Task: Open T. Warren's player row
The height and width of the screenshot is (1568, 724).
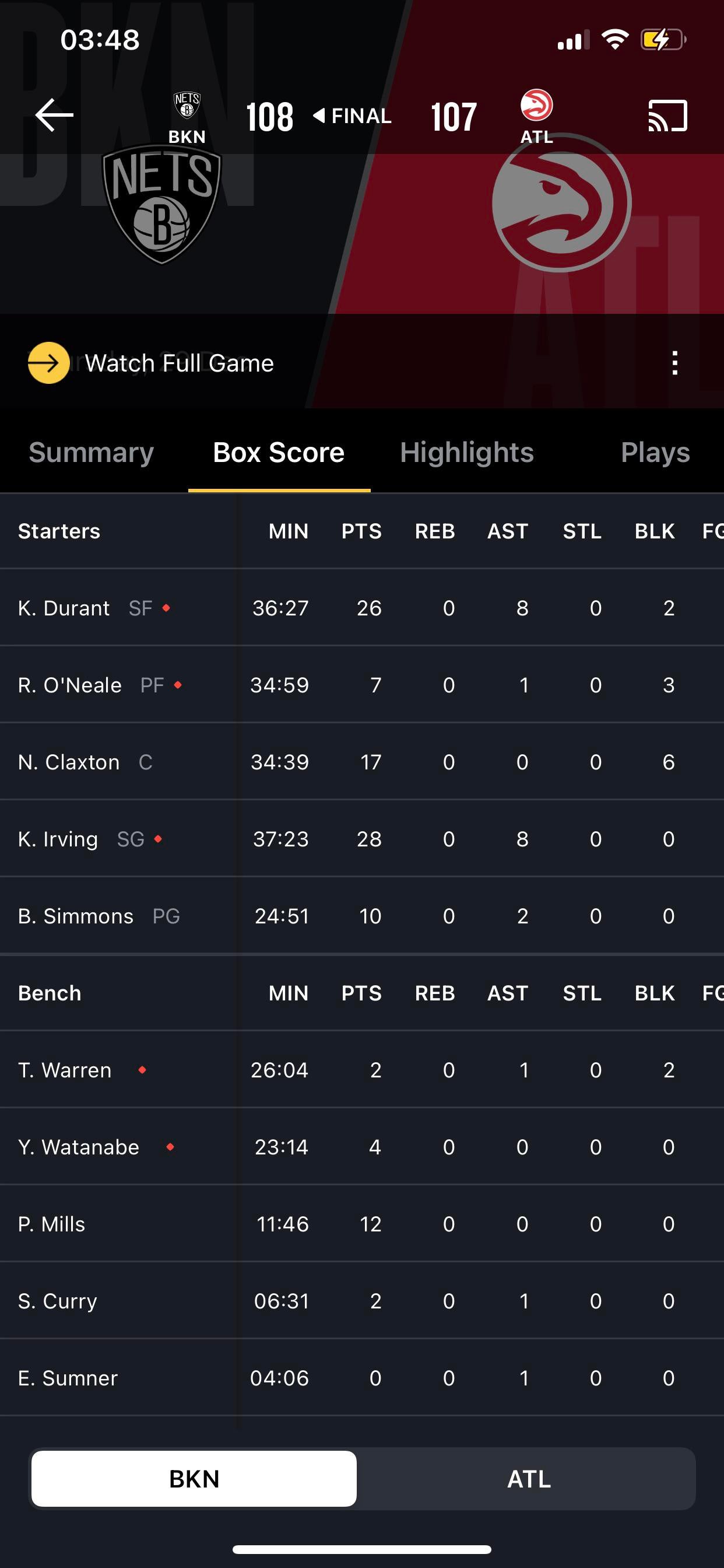Action: (x=65, y=1070)
